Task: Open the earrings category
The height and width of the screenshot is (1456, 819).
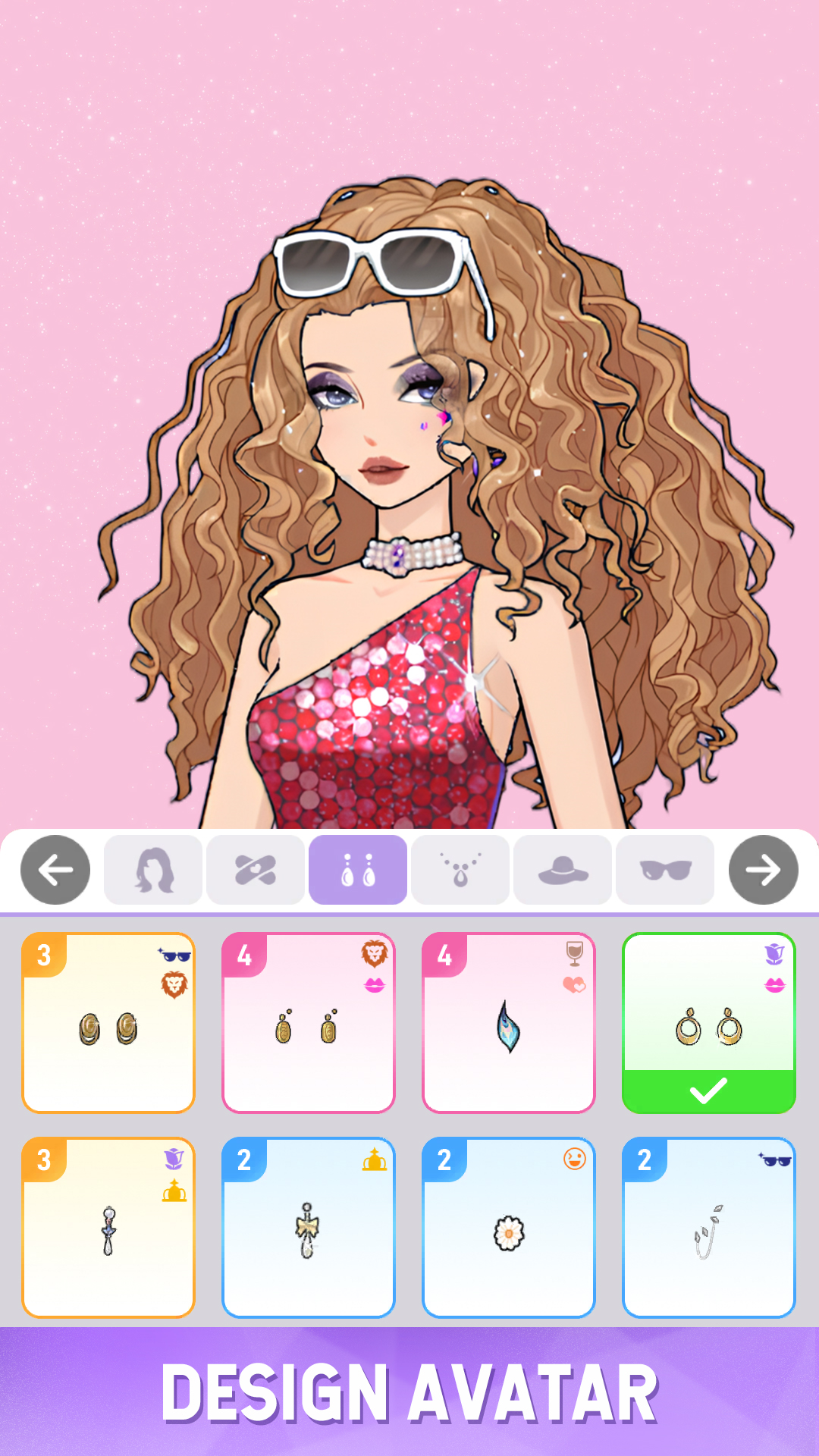Action: [358, 870]
